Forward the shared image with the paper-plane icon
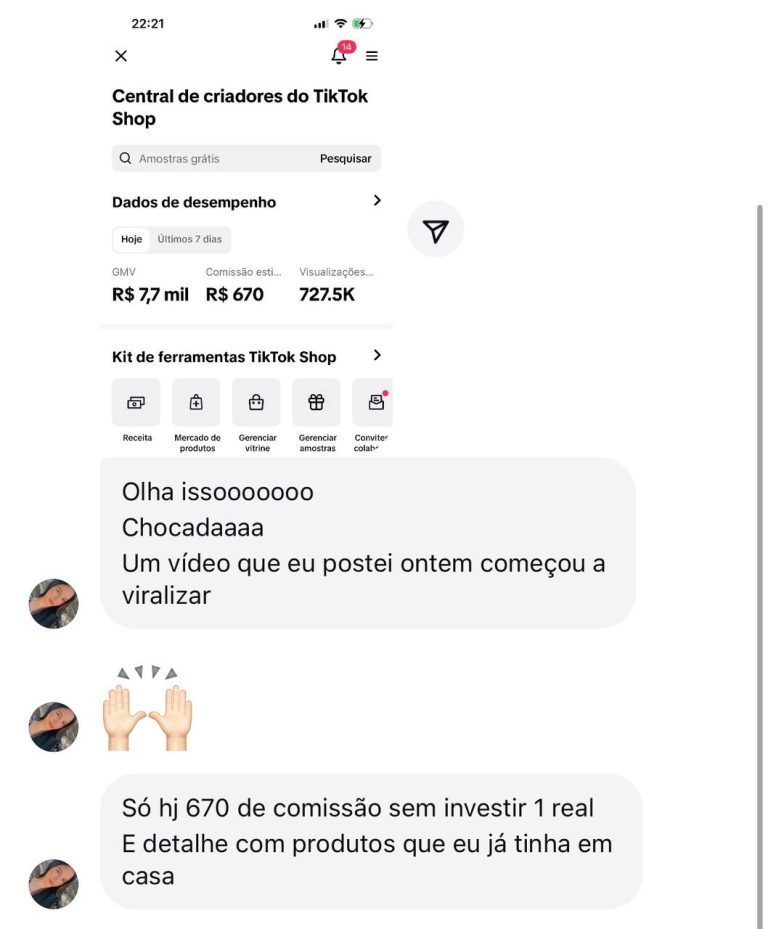 pos(435,229)
